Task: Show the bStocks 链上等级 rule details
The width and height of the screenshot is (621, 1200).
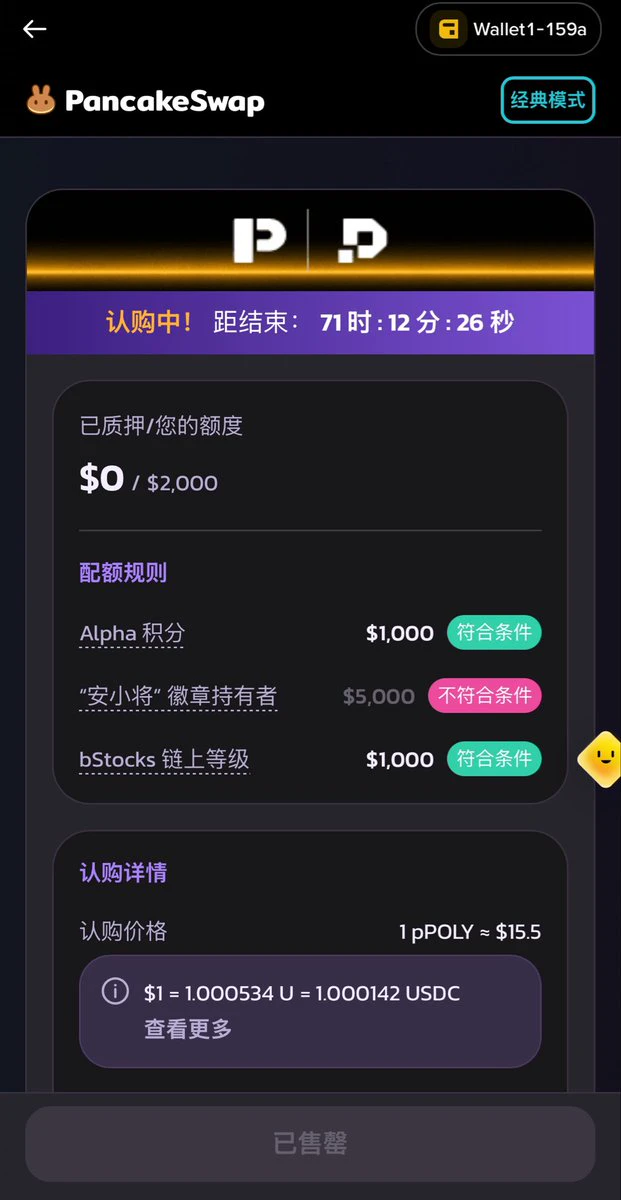Action: pos(164,759)
